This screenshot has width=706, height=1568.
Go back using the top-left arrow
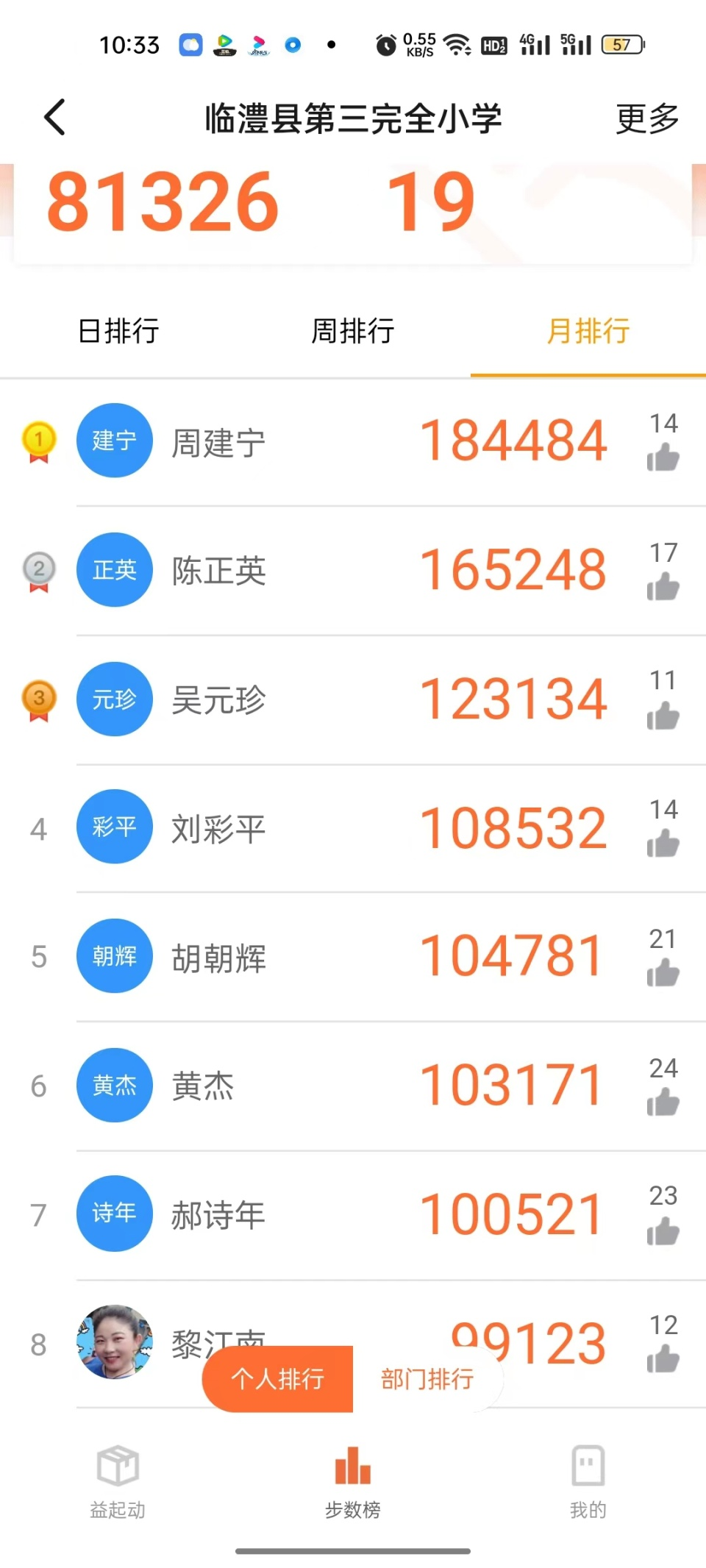coord(55,118)
